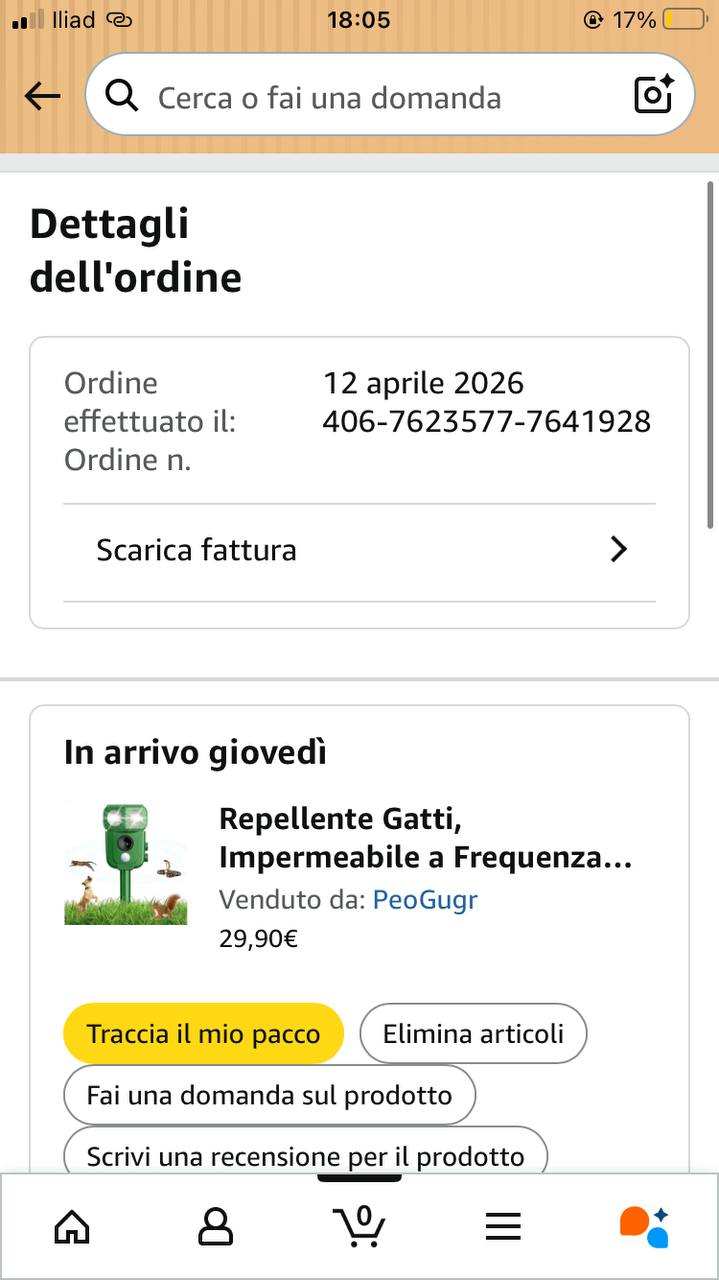The image size is (719, 1280).
Task: Go back with the arrow icon
Action: point(42,97)
